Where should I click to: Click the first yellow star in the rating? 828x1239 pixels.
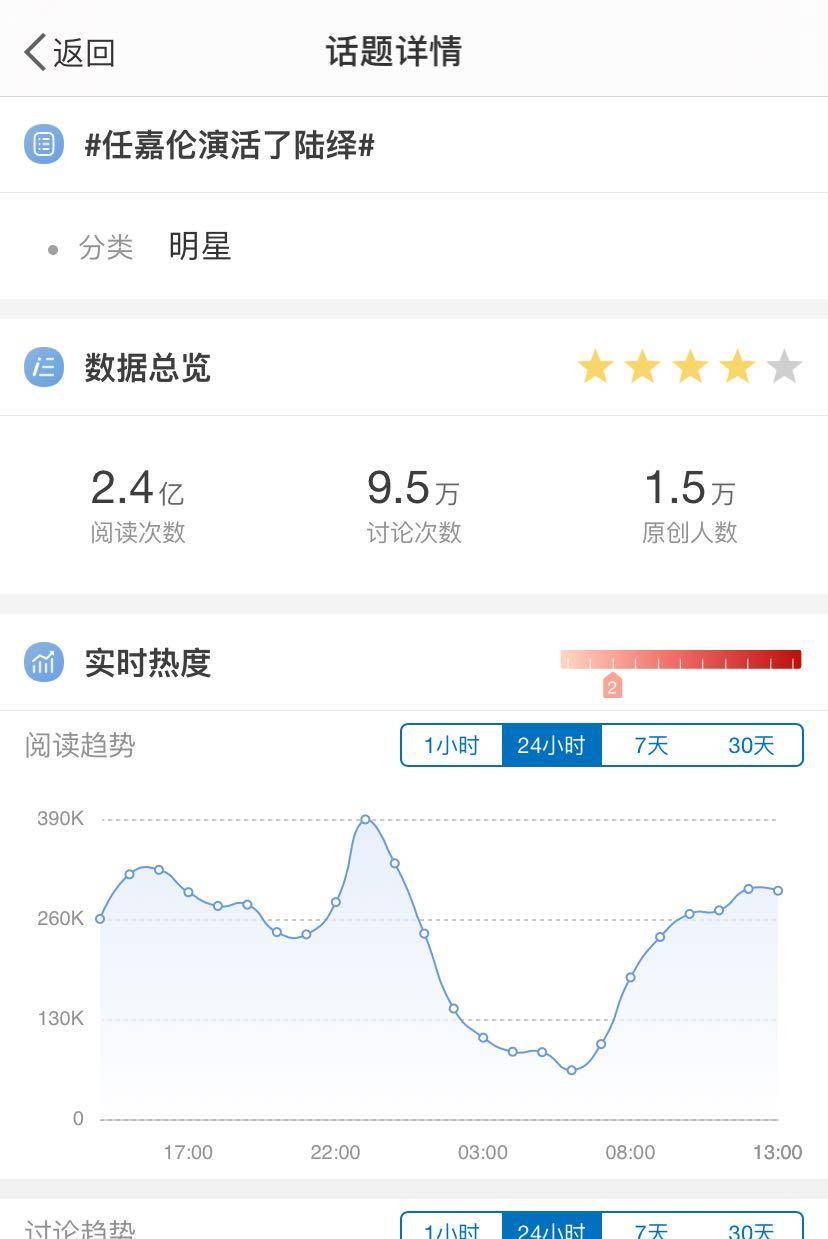point(596,366)
